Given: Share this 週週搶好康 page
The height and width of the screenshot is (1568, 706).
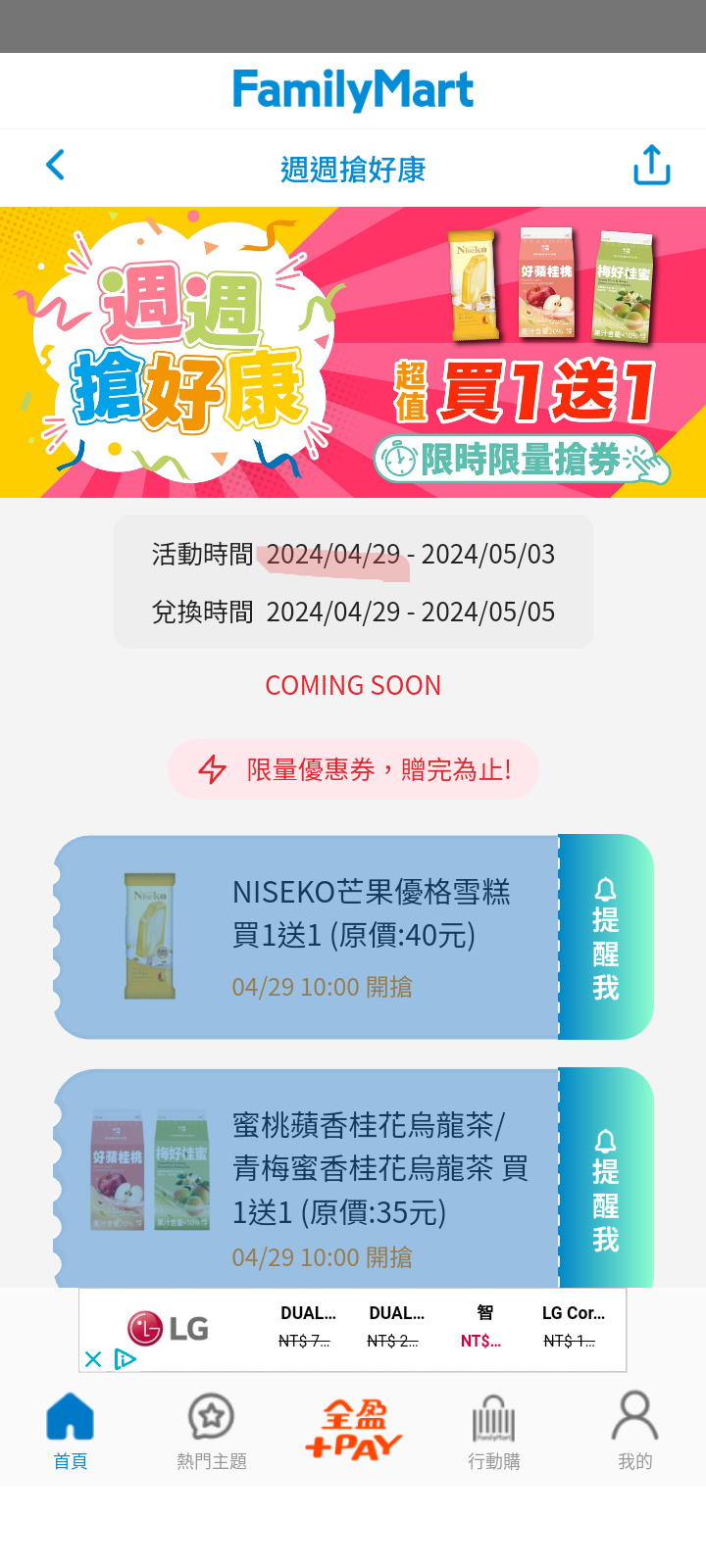Looking at the screenshot, I should pyautogui.click(x=651, y=166).
